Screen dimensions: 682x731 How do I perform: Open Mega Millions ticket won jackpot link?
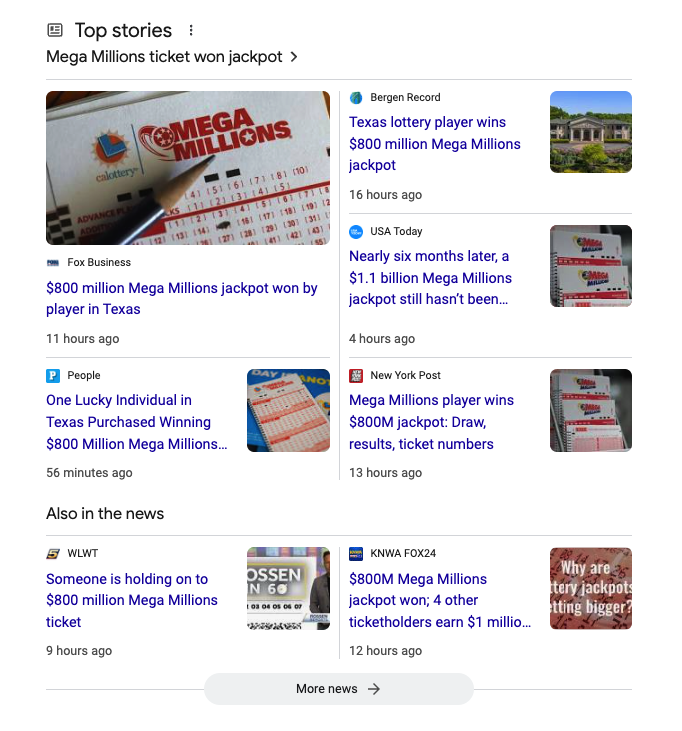(172, 57)
